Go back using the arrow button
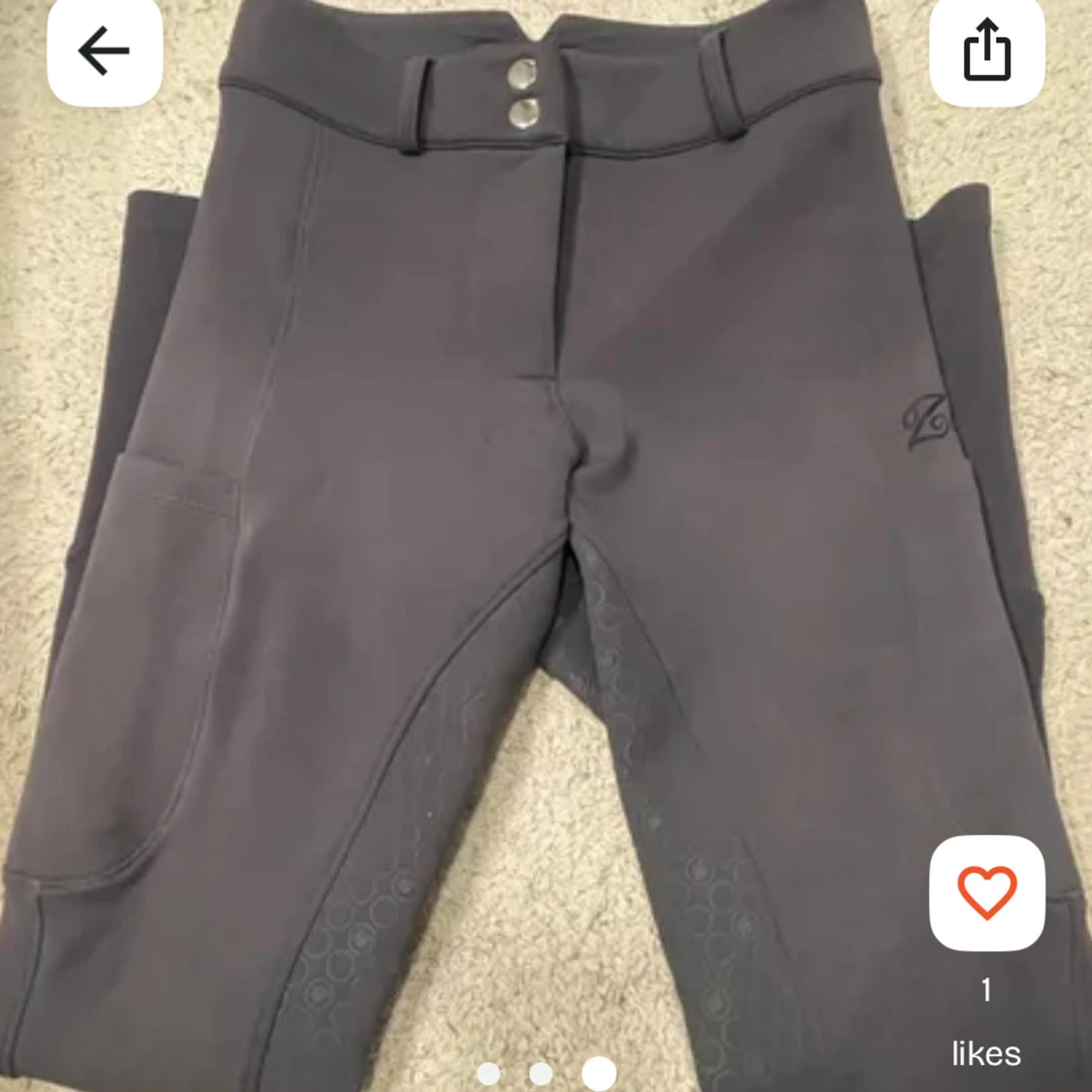 click(104, 50)
